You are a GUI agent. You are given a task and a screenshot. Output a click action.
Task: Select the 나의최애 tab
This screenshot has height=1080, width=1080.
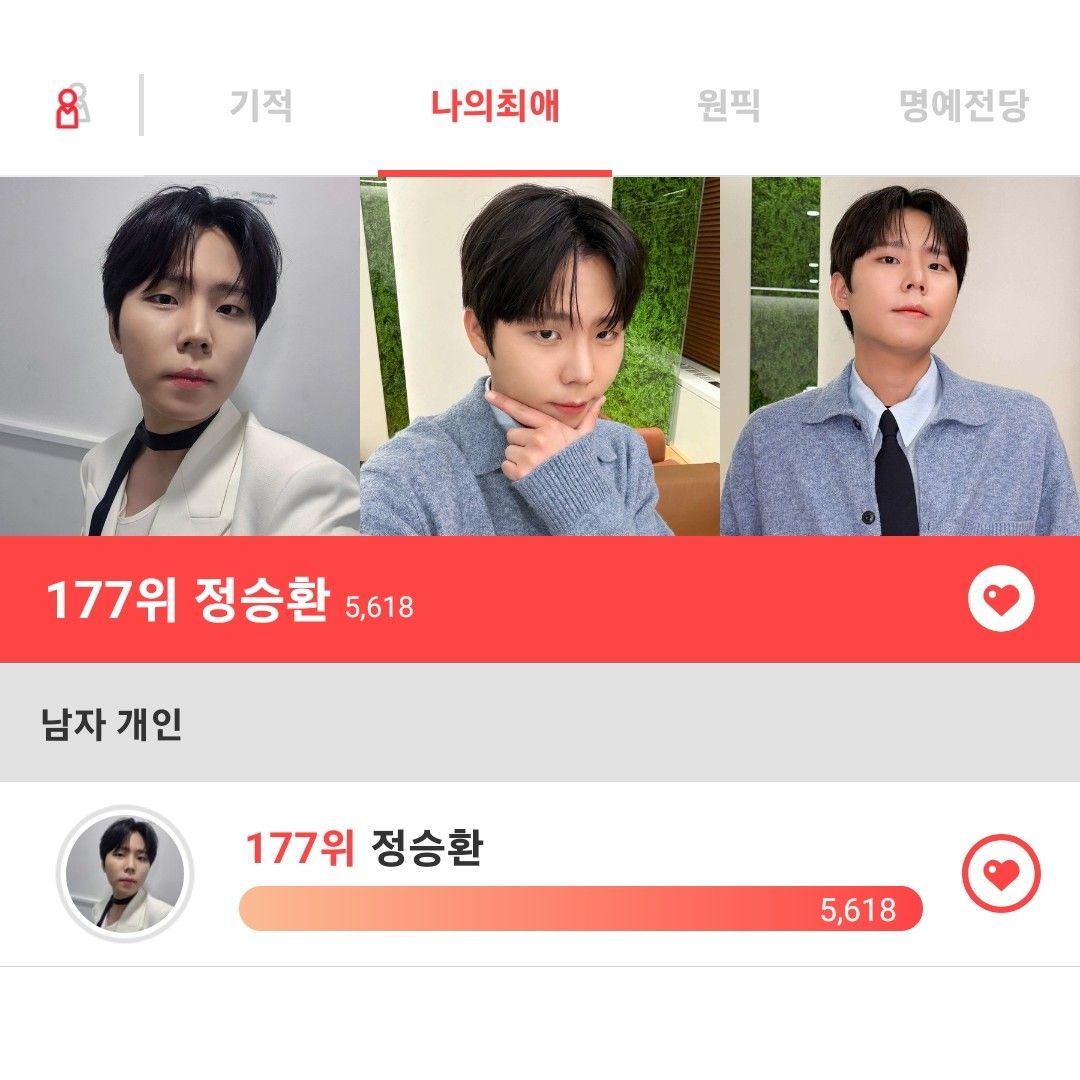tap(495, 105)
